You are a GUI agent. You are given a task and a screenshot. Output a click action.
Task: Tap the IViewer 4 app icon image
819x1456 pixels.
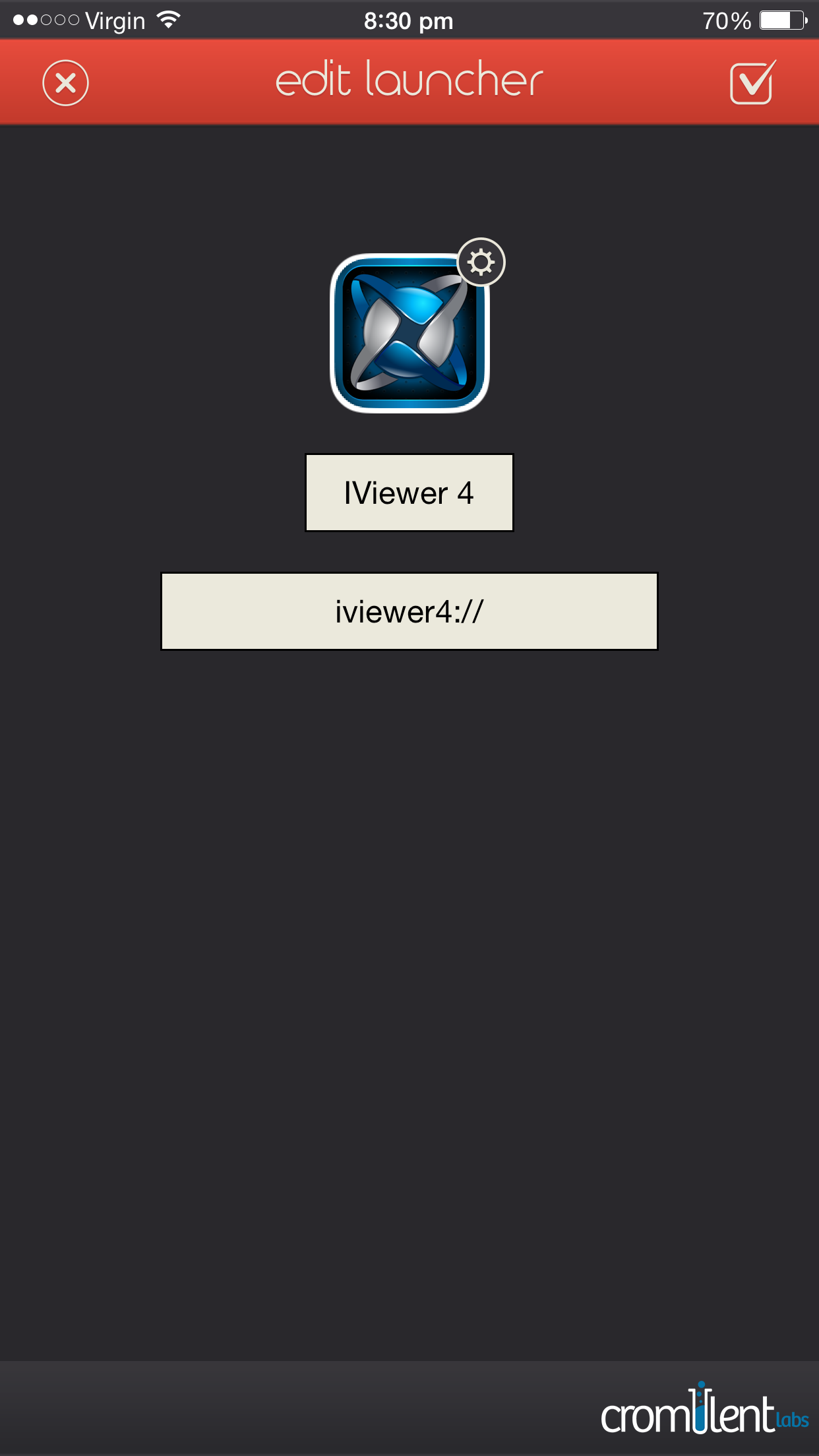pyautogui.click(x=409, y=334)
